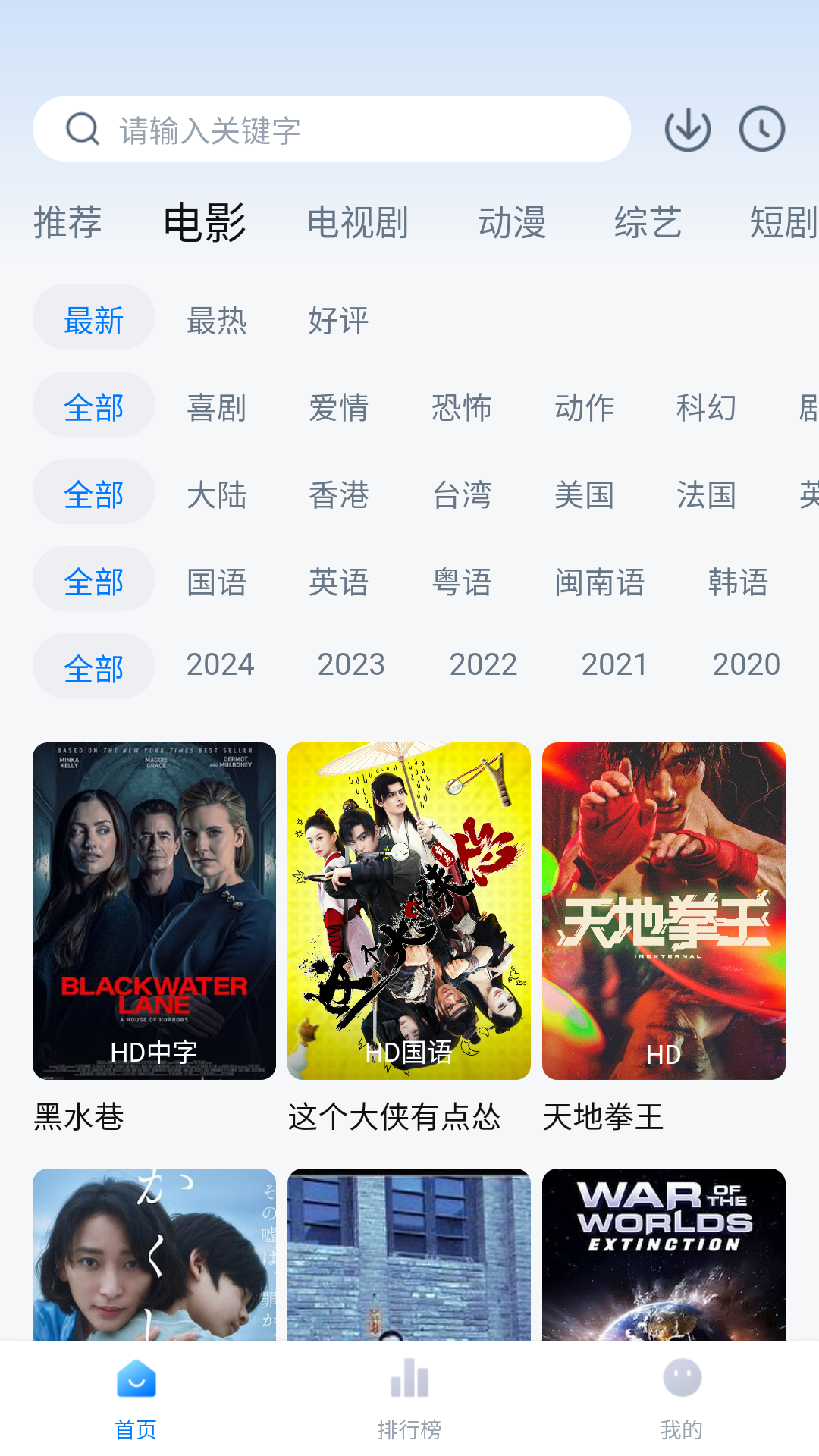This screenshot has width=819, height=1456.
Task: Open the movie 黑水巷
Action: [x=154, y=911]
